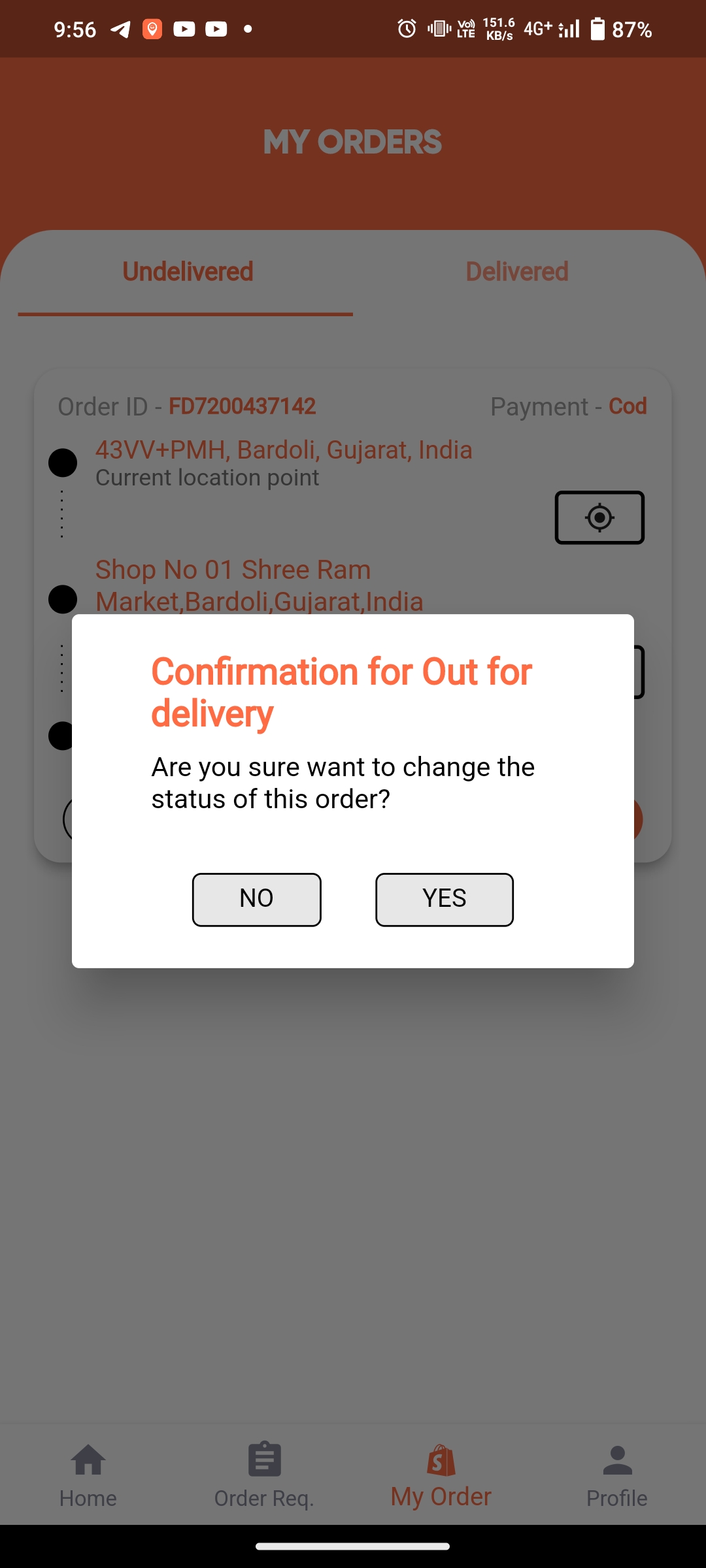Switch to the Delivered tab
This screenshot has height=1568, width=706.
(x=516, y=272)
